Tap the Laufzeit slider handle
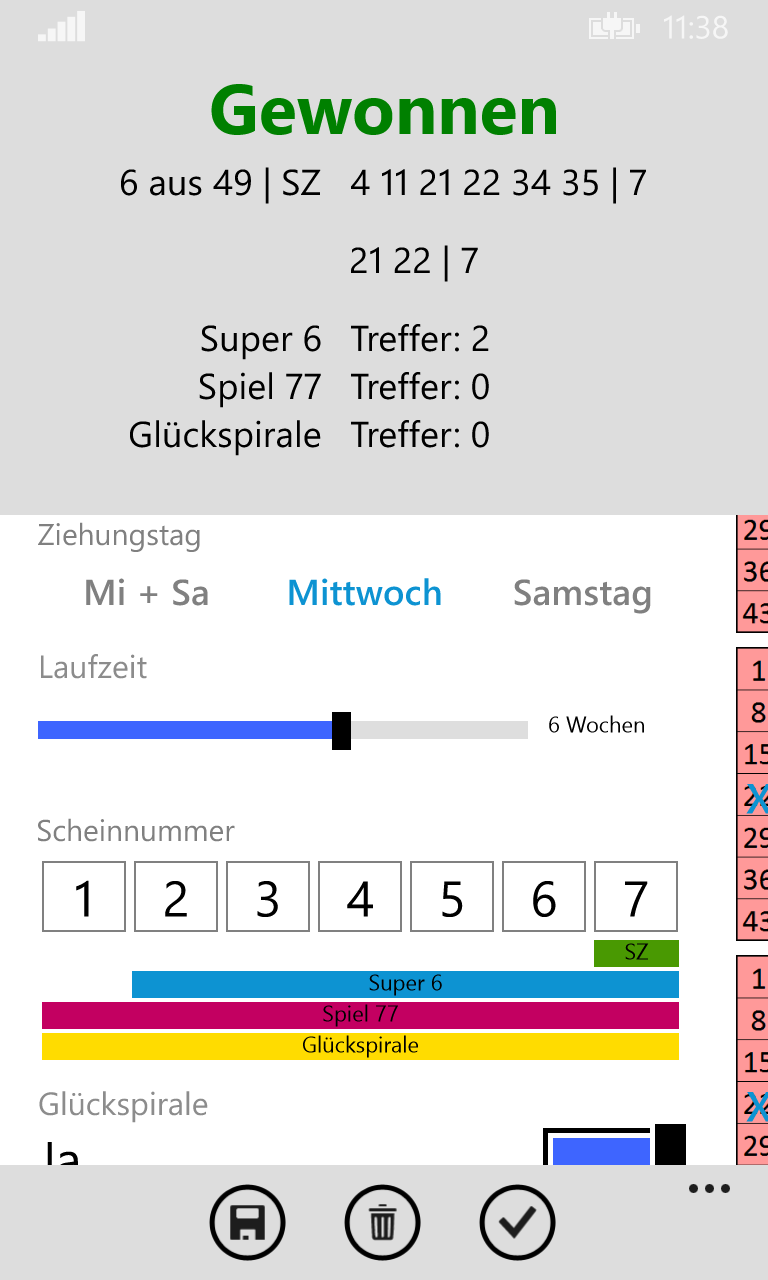 [x=341, y=730]
